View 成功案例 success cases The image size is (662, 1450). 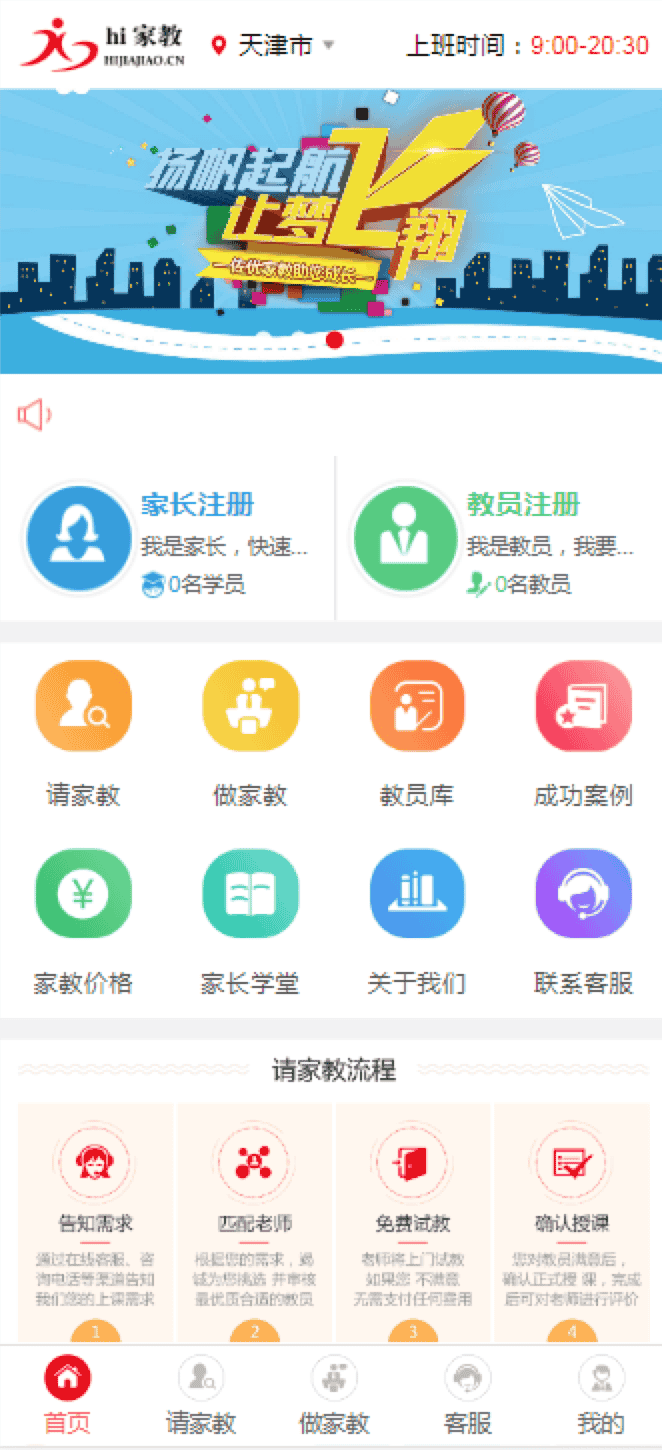tap(583, 707)
